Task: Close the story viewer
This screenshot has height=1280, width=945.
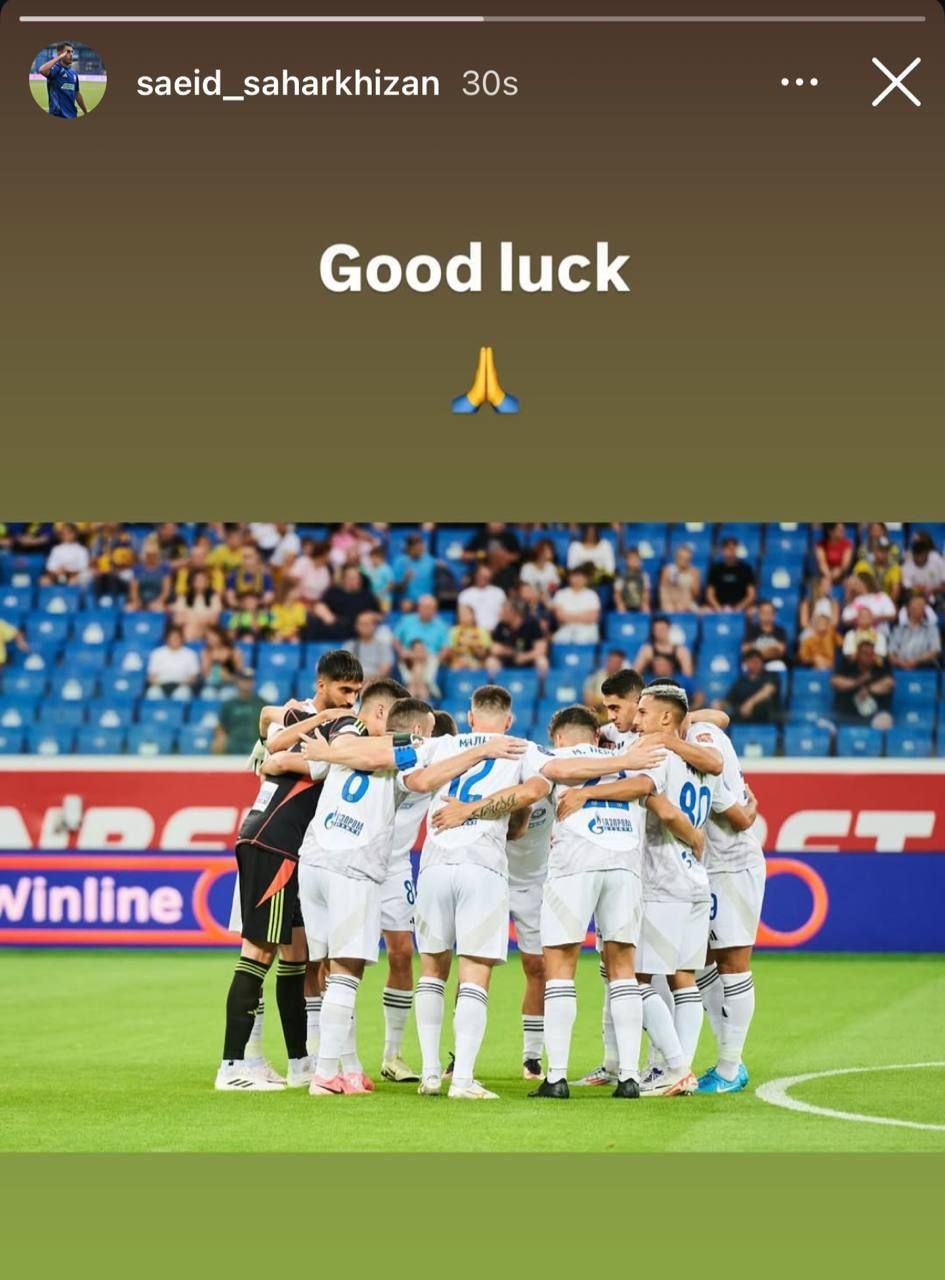Action: point(895,82)
